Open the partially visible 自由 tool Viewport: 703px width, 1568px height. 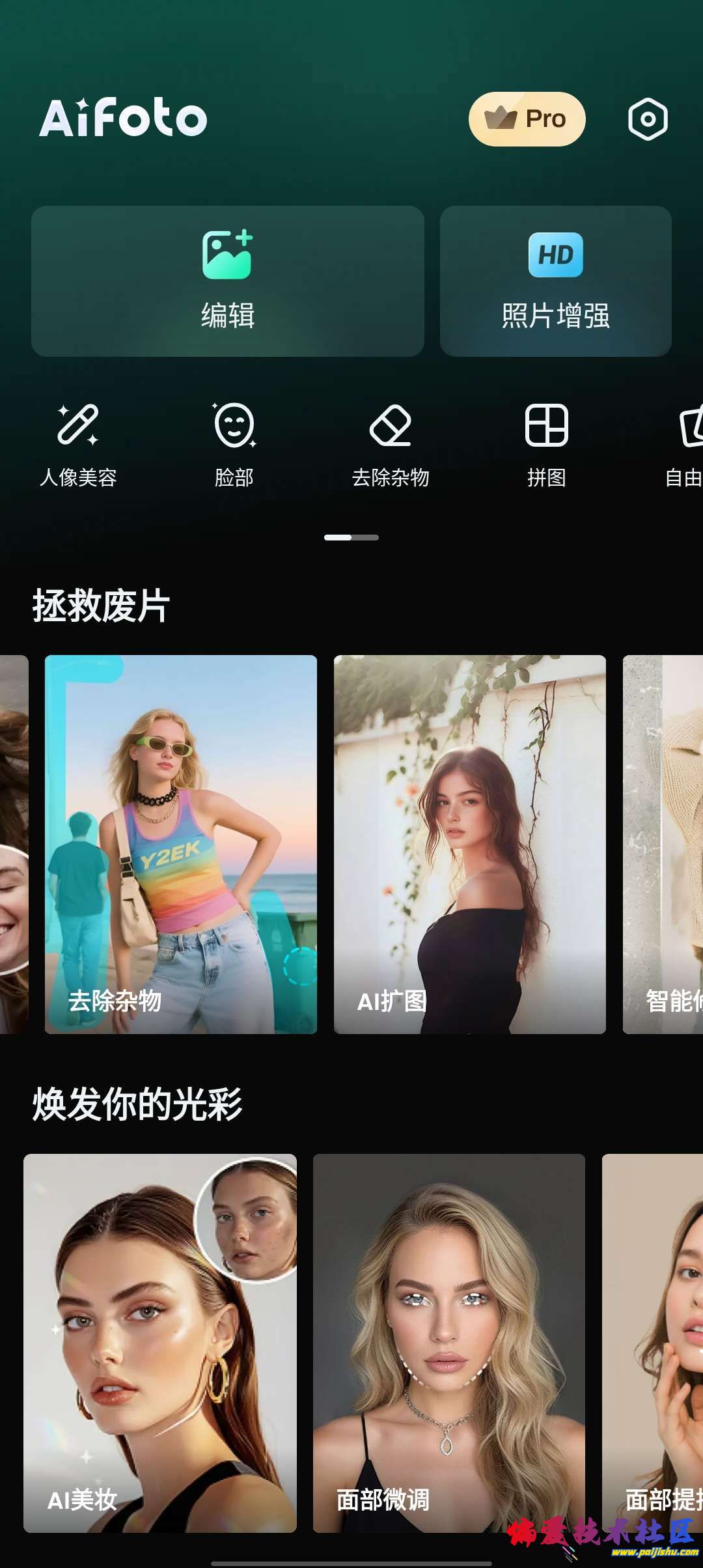click(685, 444)
